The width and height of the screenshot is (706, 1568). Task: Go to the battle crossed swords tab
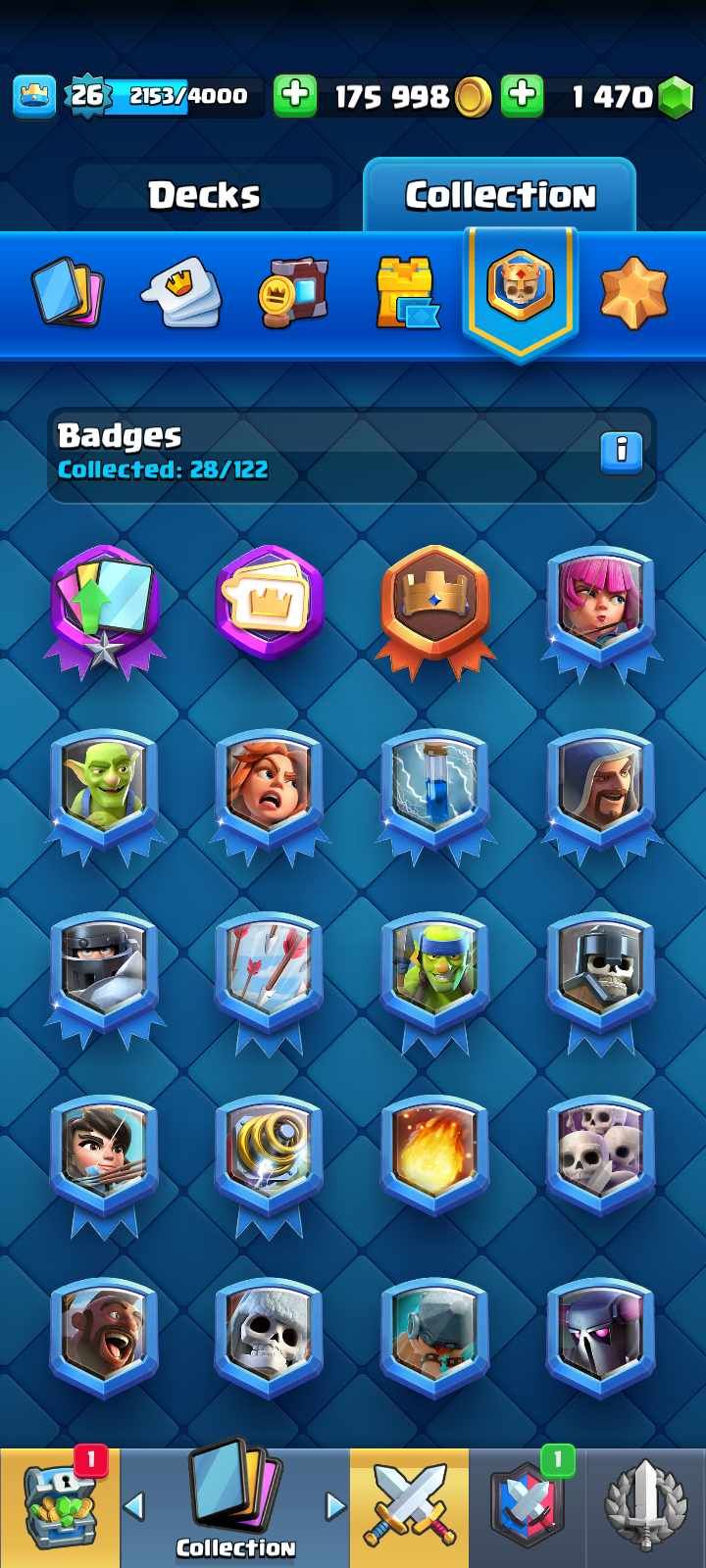pos(410,1509)
